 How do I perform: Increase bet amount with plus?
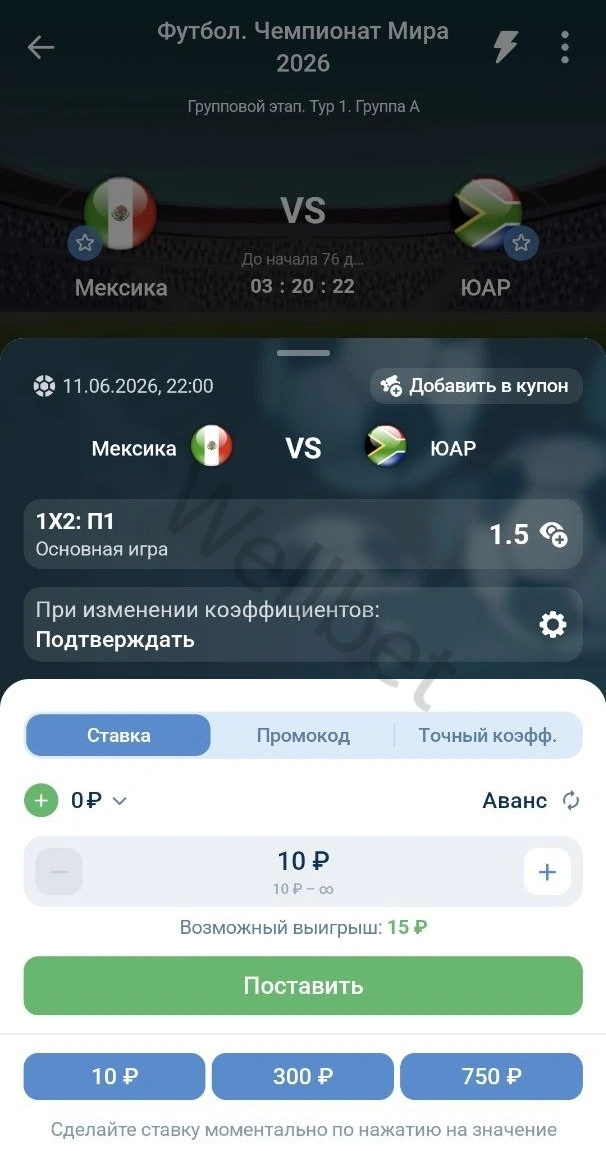[x=547, y=872]
